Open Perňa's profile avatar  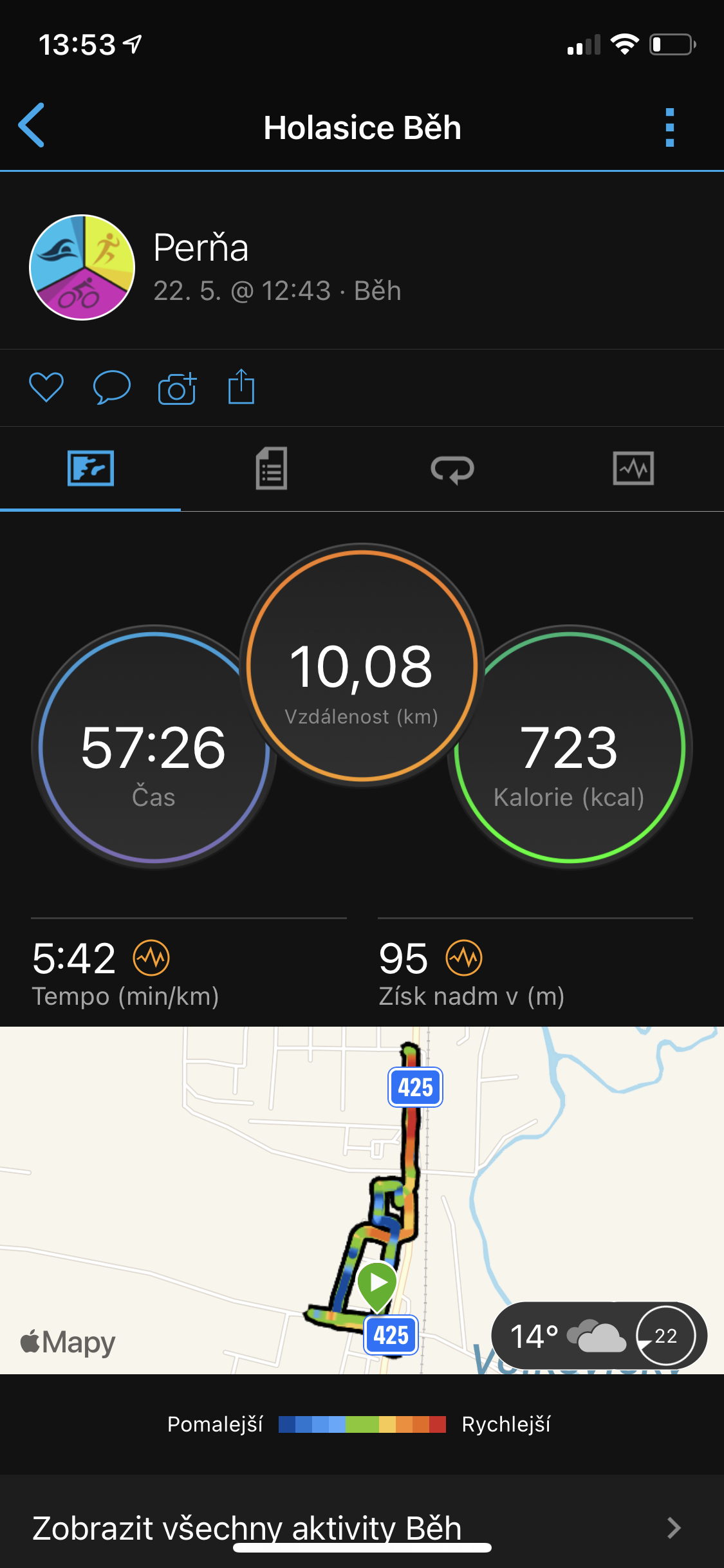tap(82, 267)
